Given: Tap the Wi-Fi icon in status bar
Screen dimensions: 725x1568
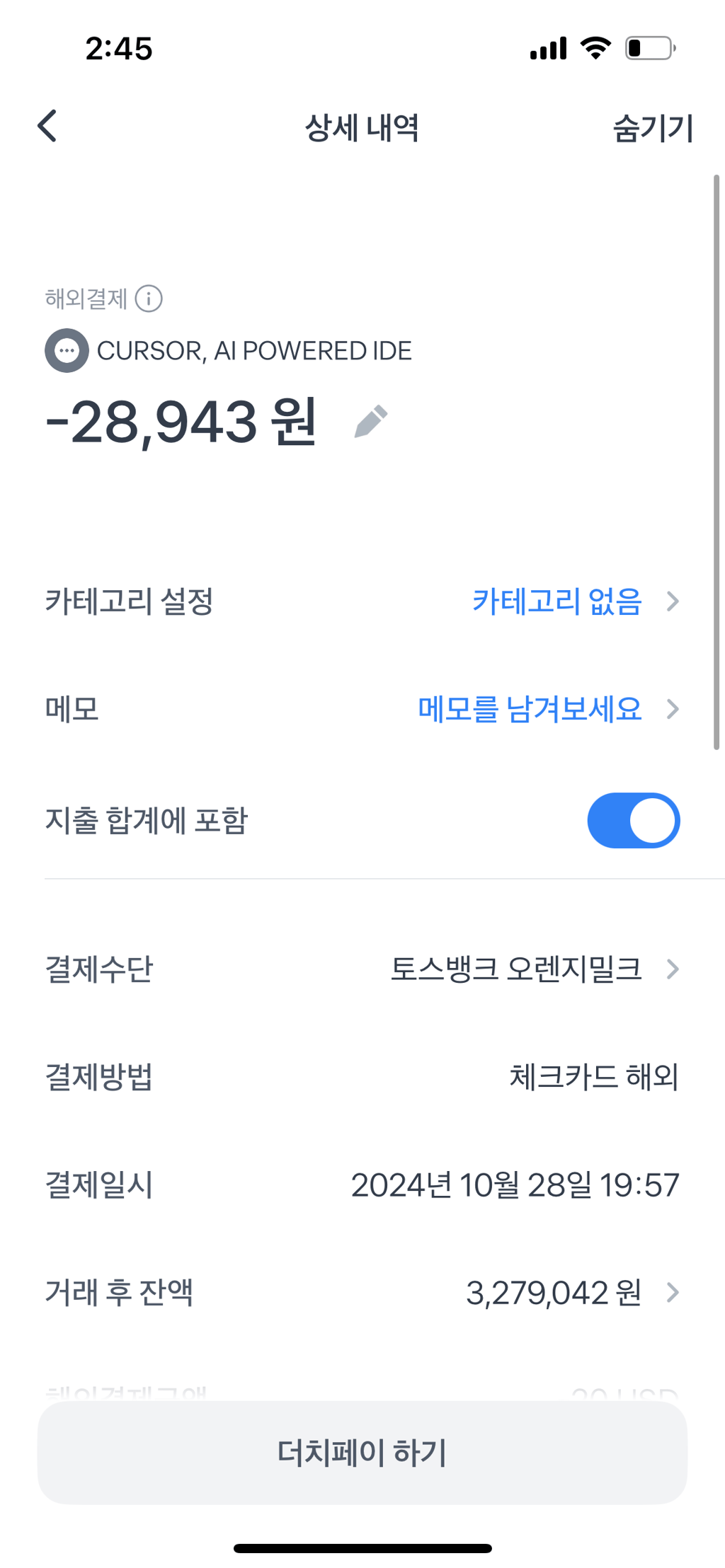Looking at the screenshot, I should [595, 47].
